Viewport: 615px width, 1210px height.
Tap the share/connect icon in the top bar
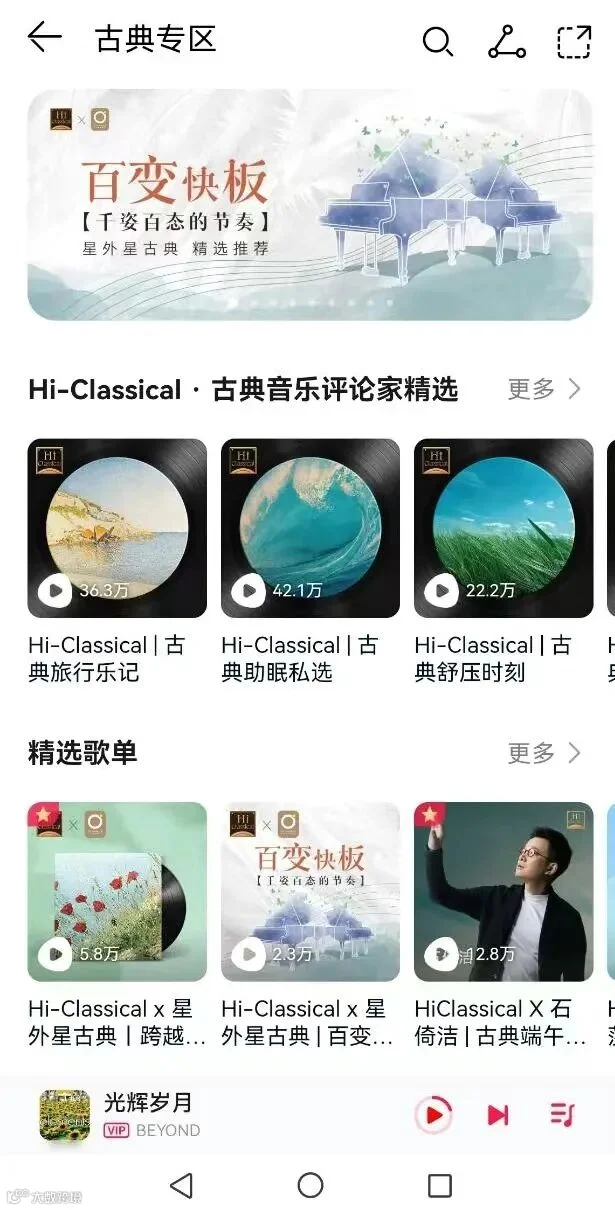(x=506, y=41)
